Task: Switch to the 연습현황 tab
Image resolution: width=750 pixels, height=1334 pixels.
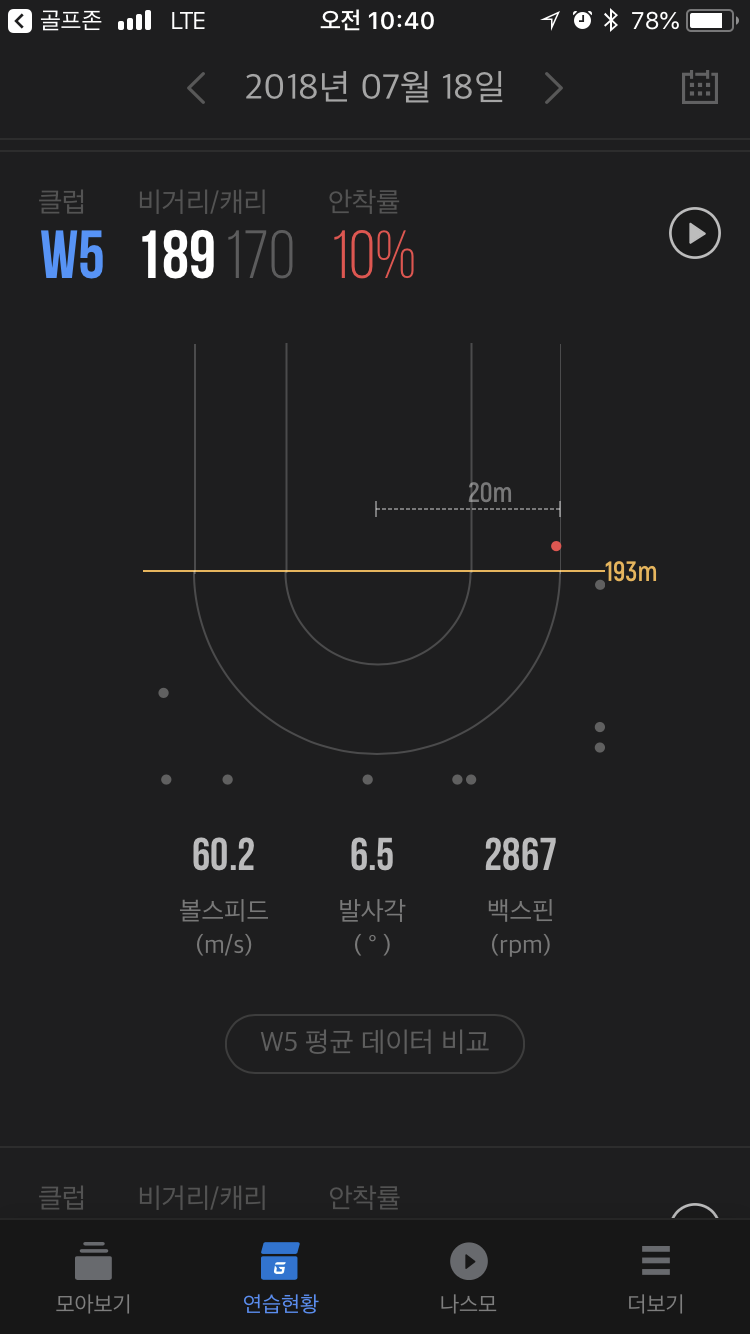Action: (280, 1277)
